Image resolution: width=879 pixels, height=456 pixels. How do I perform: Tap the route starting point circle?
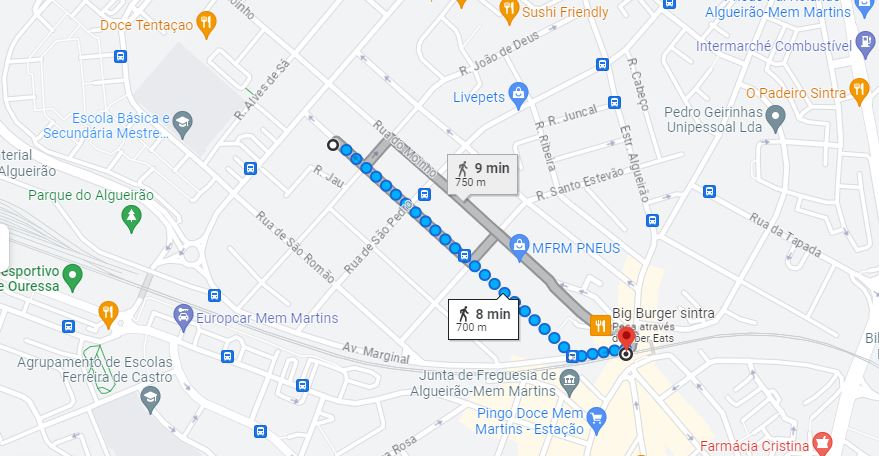point(333,145)
